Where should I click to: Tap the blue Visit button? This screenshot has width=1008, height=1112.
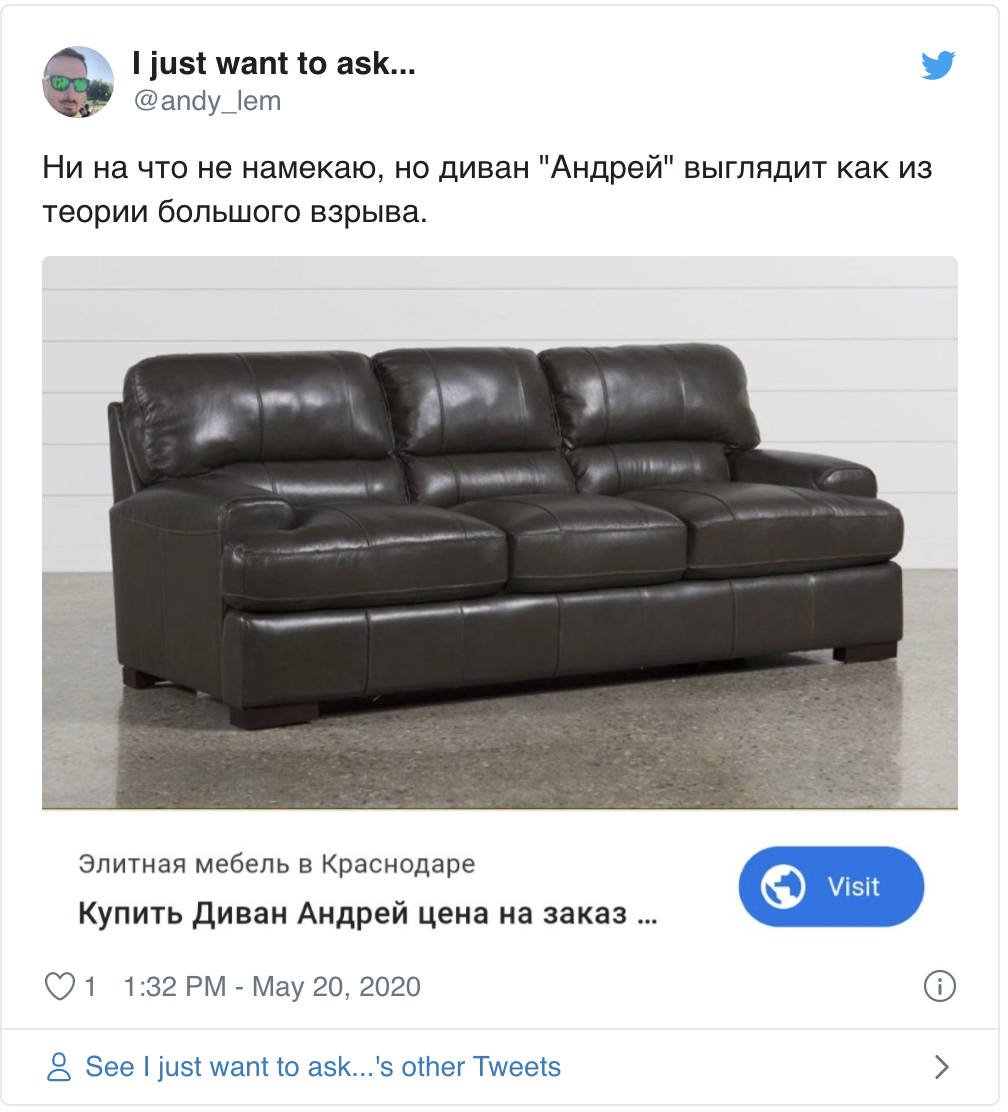(x=830, y=887)
